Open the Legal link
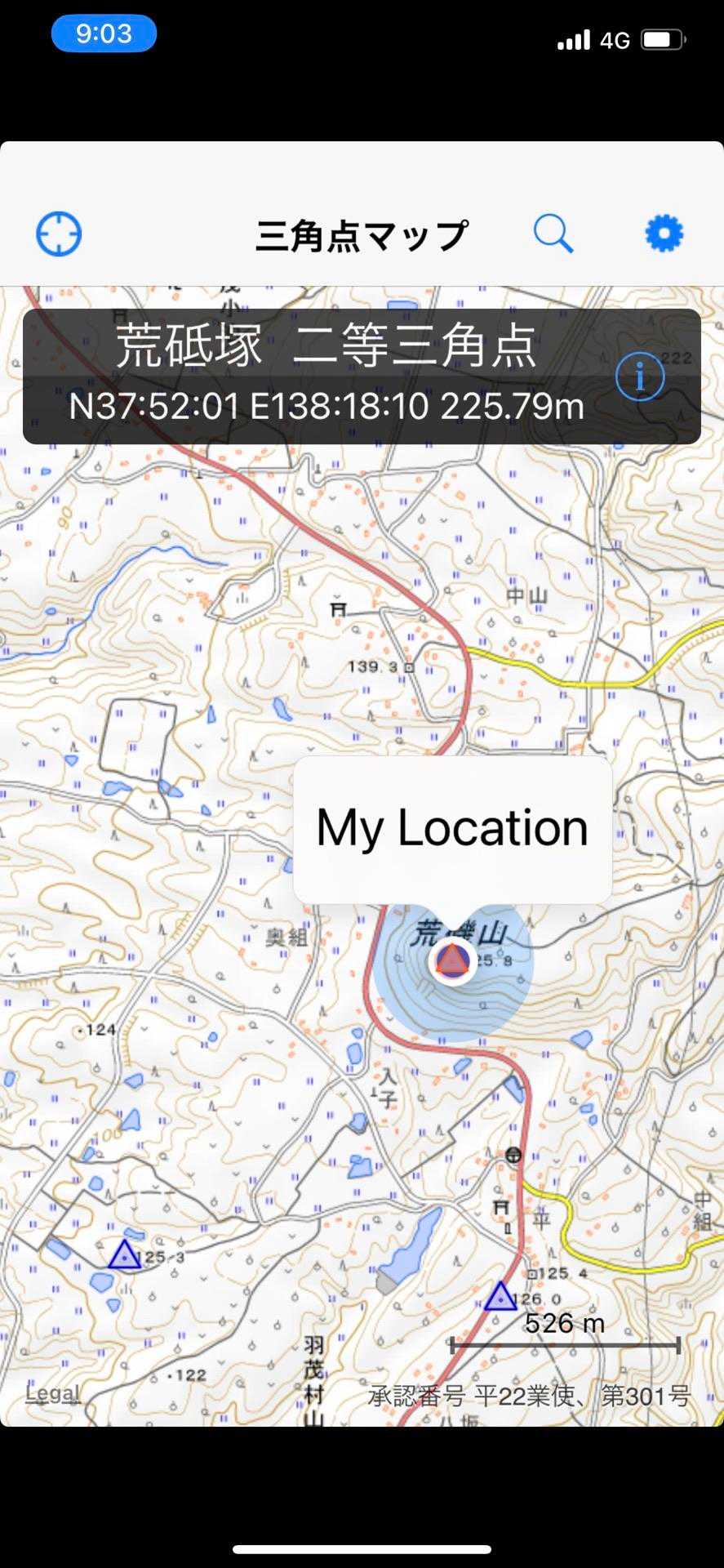724x1568 pixels. 52,1393
